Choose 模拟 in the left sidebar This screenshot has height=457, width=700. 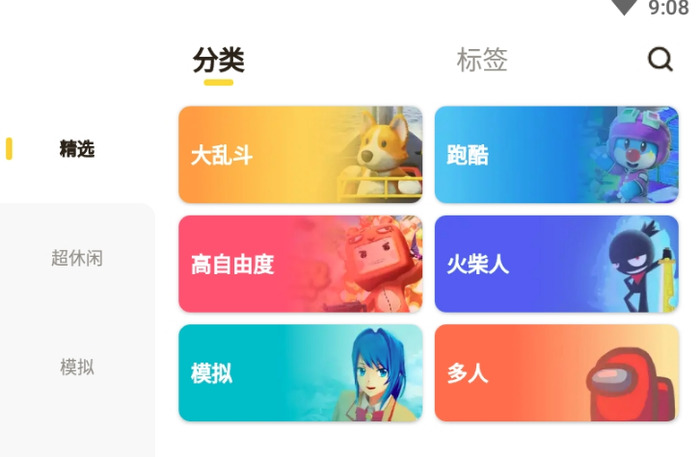coord(77,367)
